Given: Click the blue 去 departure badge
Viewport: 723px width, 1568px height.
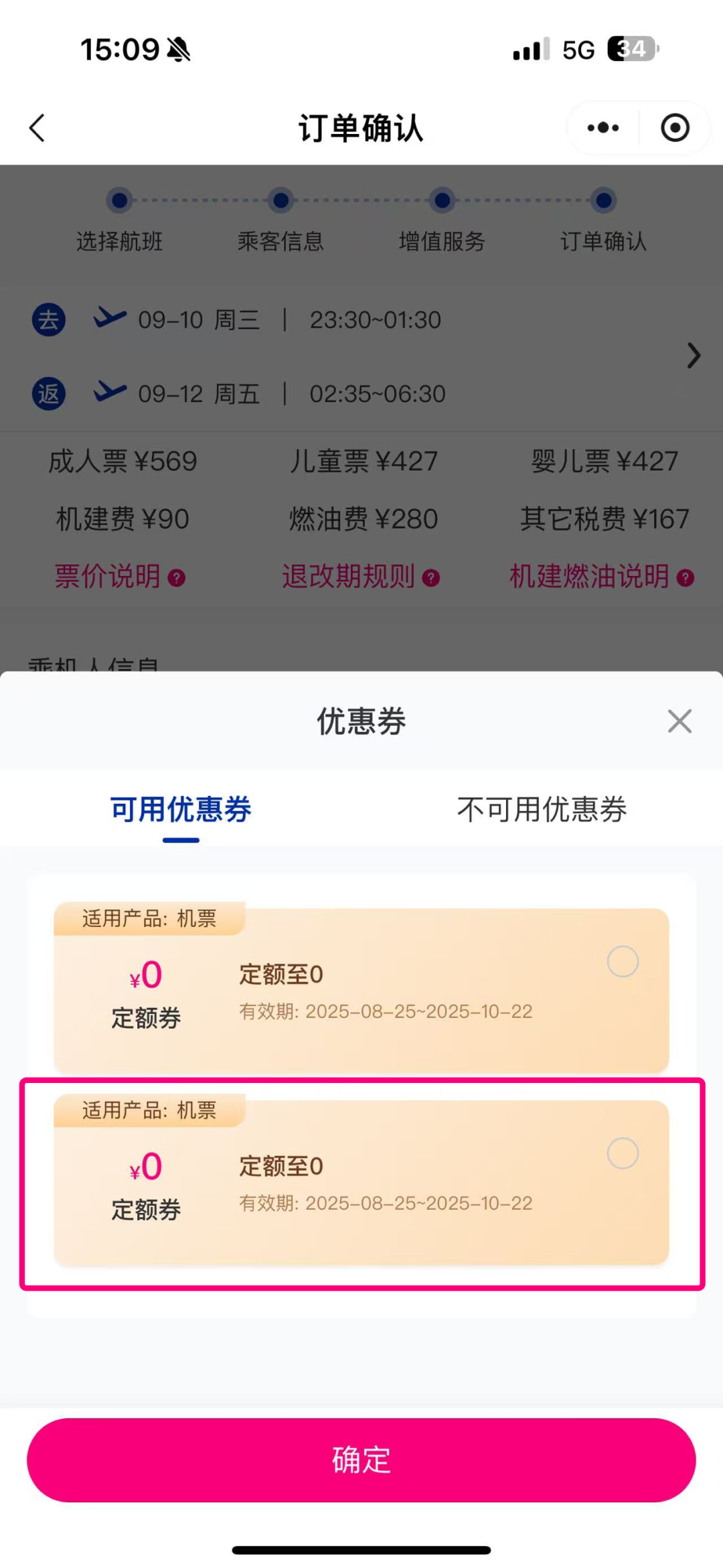Looking at the screenshot, I should pos(48,320).
